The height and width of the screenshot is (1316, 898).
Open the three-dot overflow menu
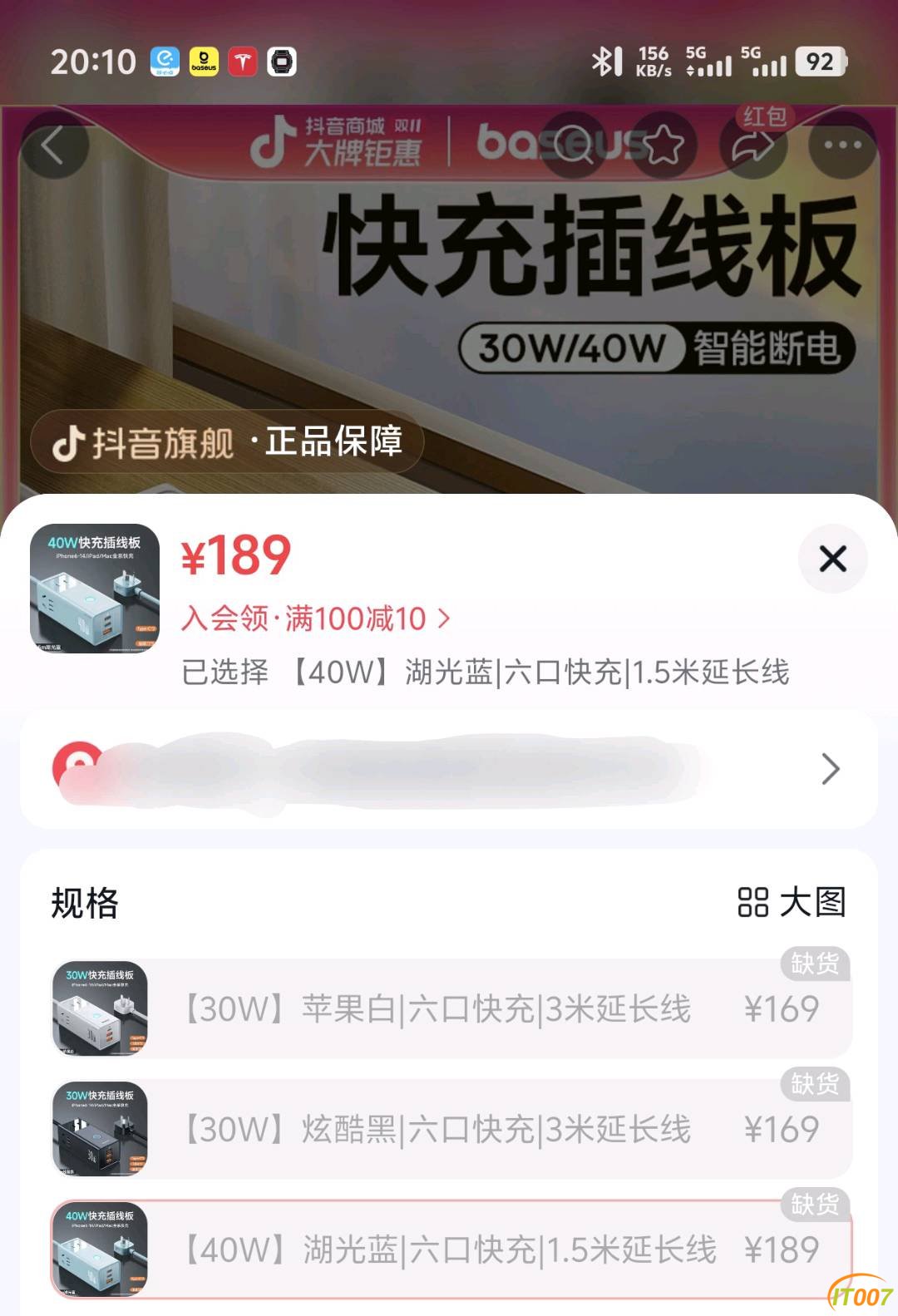[842, 145]
